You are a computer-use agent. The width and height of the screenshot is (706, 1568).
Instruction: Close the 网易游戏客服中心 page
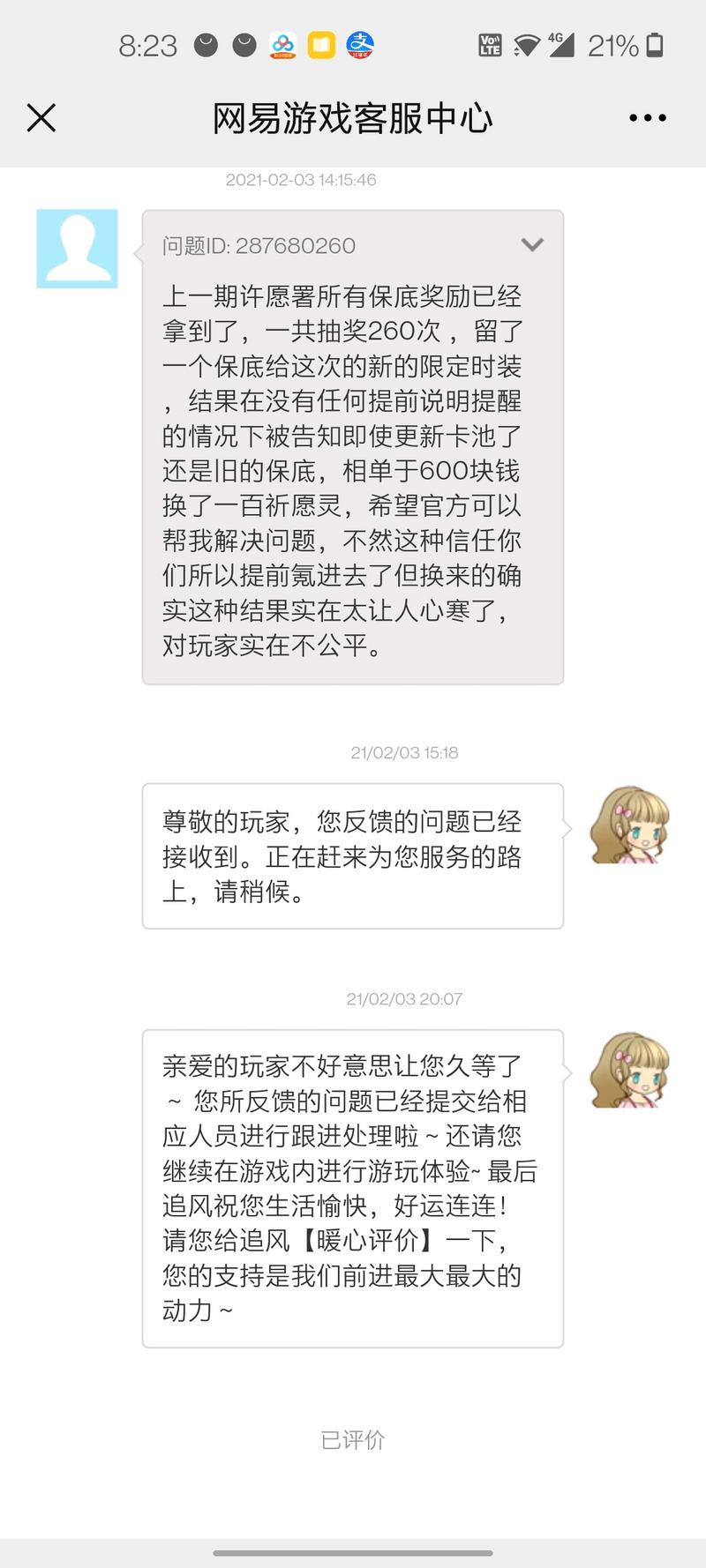(41, 117)
